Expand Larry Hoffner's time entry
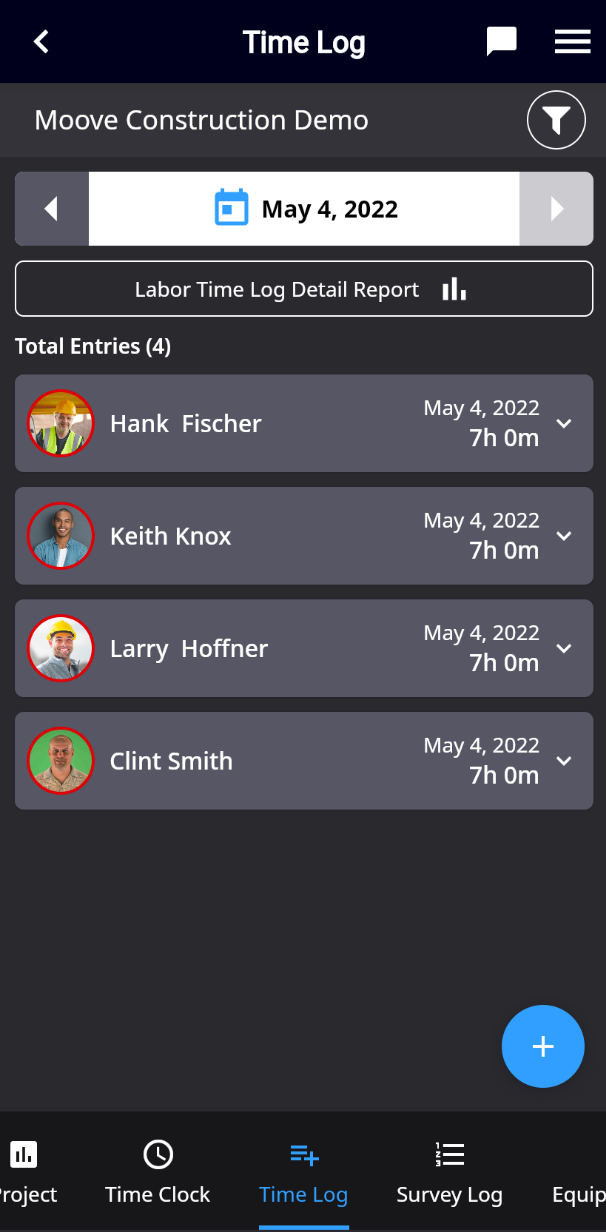This screenshot has width=606, height=1232. pos(564,649)
